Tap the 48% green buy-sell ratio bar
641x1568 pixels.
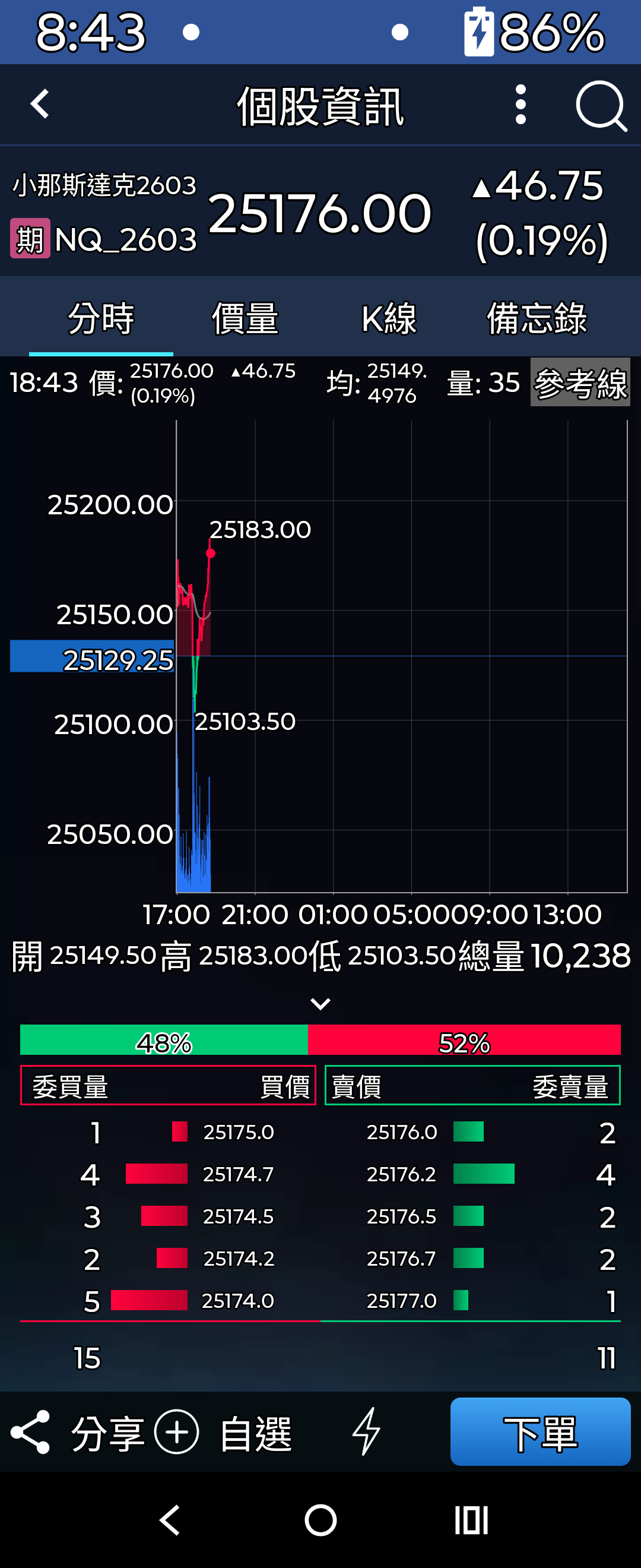(164, 1042)
